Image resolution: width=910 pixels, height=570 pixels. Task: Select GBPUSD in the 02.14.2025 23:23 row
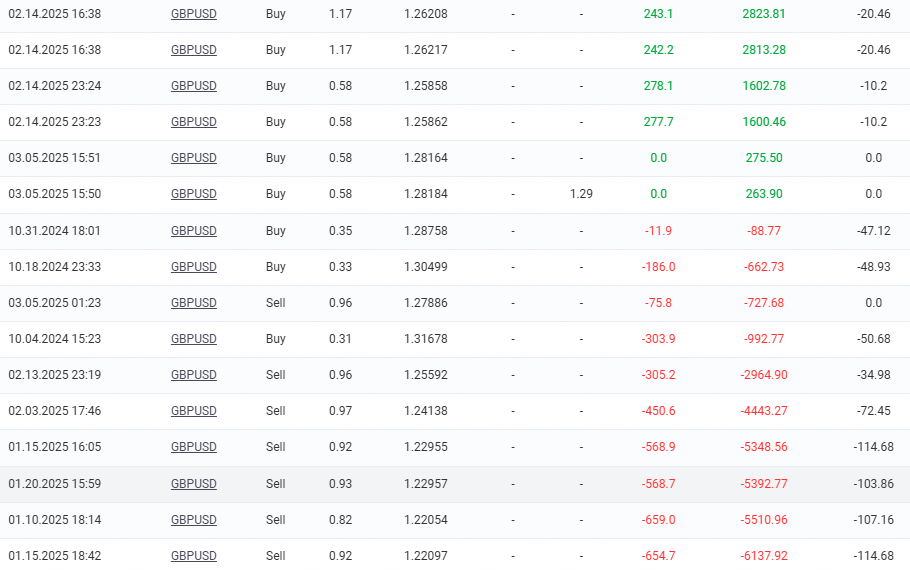tap(193, 122)
